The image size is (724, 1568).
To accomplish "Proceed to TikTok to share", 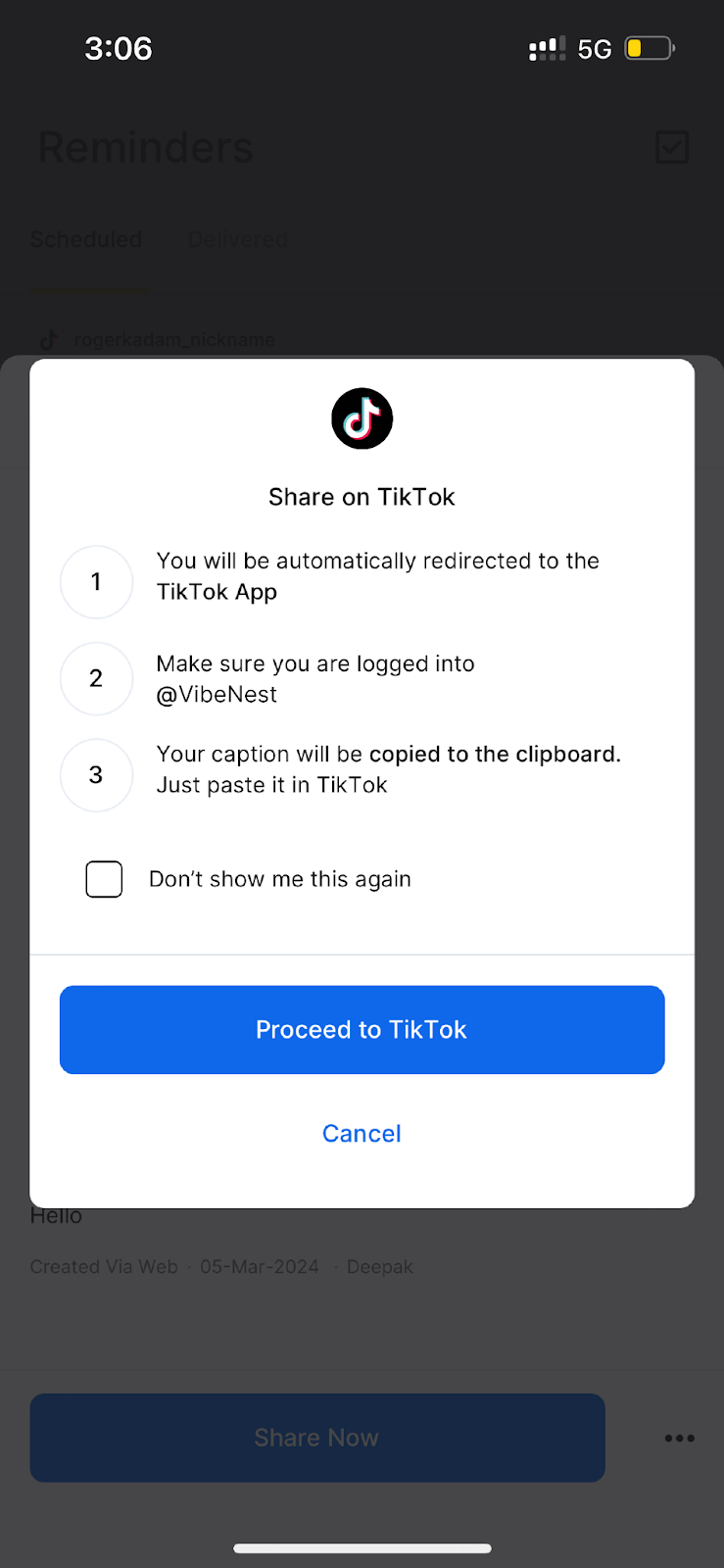I will (362, 1029).
